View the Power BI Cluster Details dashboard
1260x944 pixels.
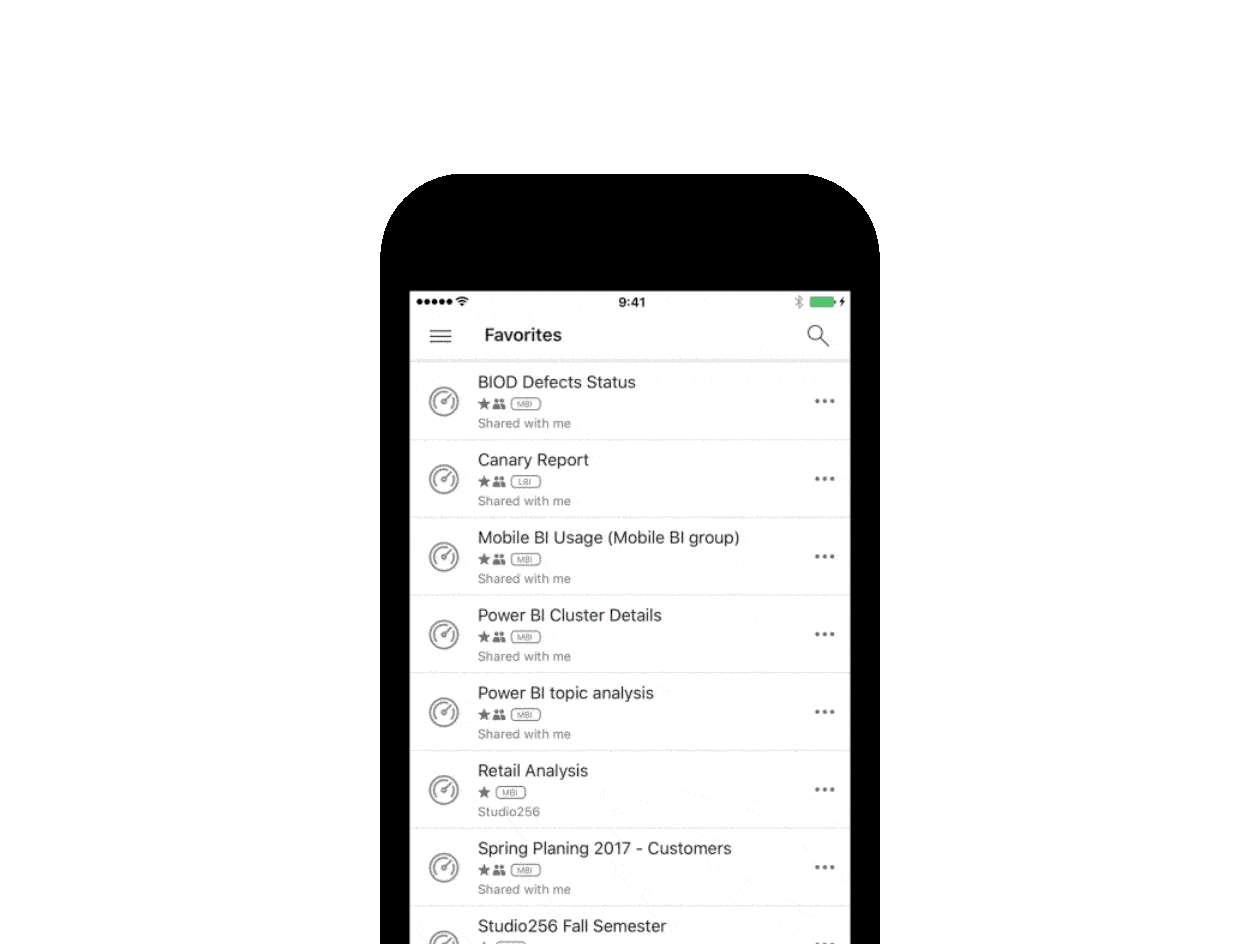pyautogui.click(x=569, y=615)
